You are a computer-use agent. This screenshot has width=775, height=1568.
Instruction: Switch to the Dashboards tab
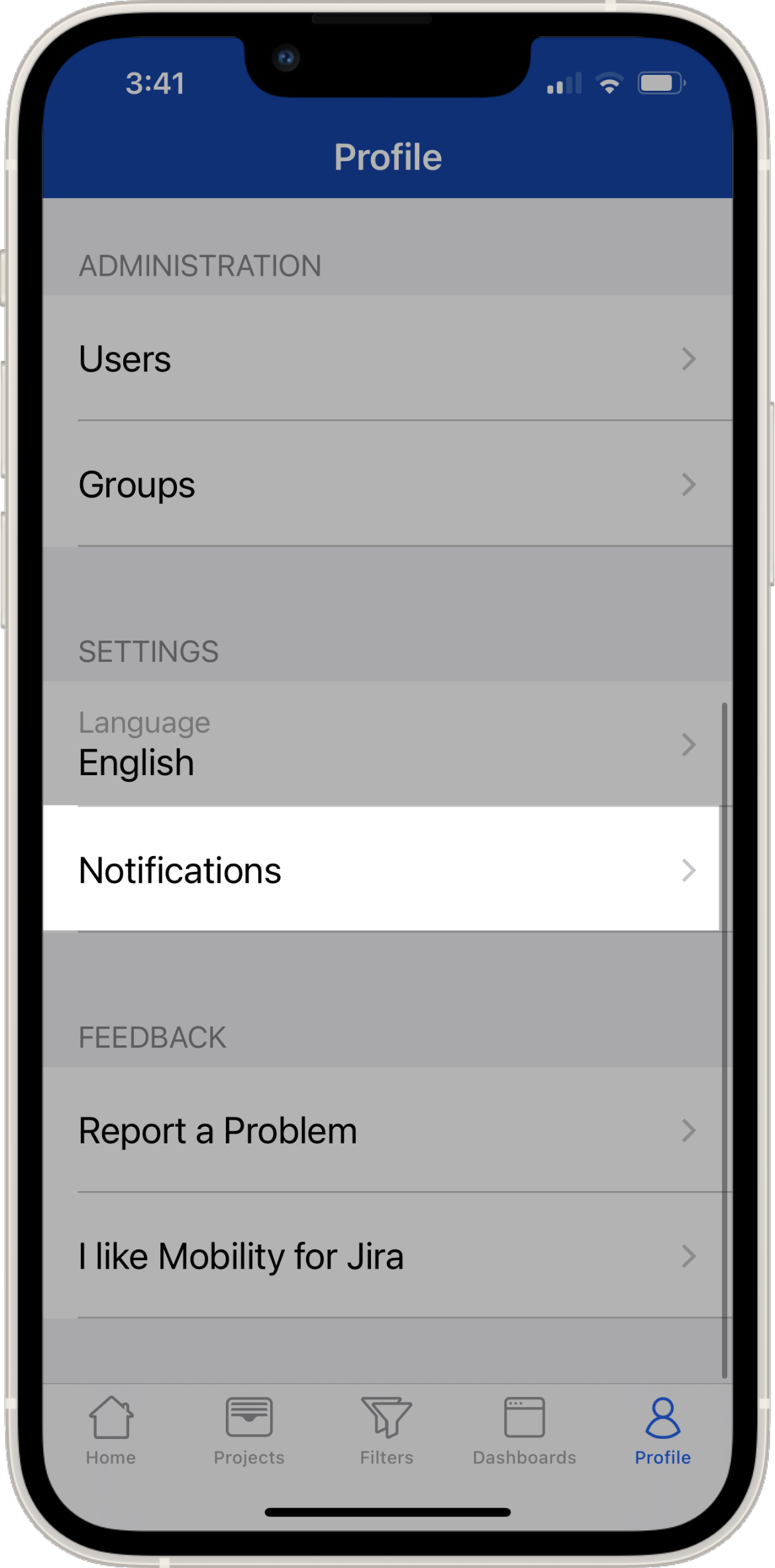click(x=524, y=1430)
